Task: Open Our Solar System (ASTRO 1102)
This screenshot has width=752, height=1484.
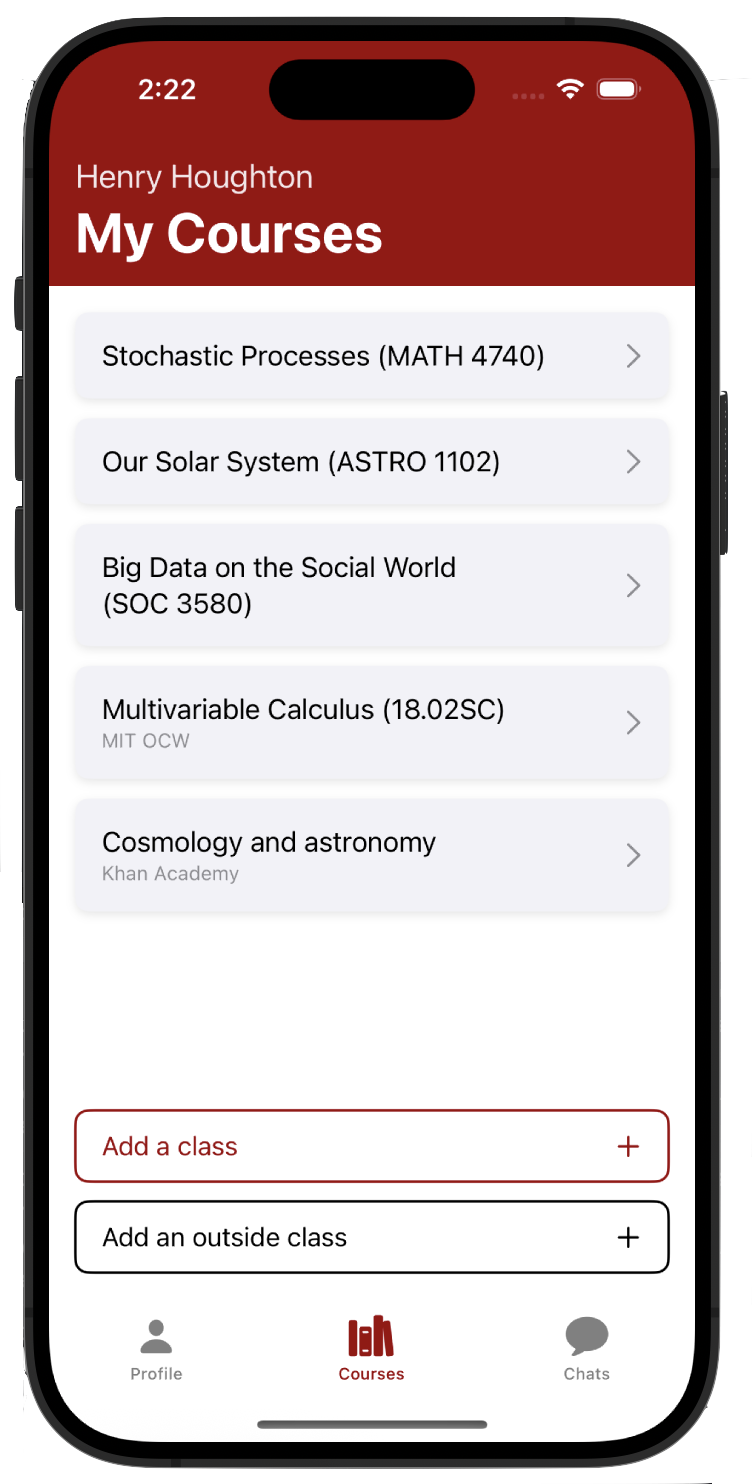Action: 371,462
